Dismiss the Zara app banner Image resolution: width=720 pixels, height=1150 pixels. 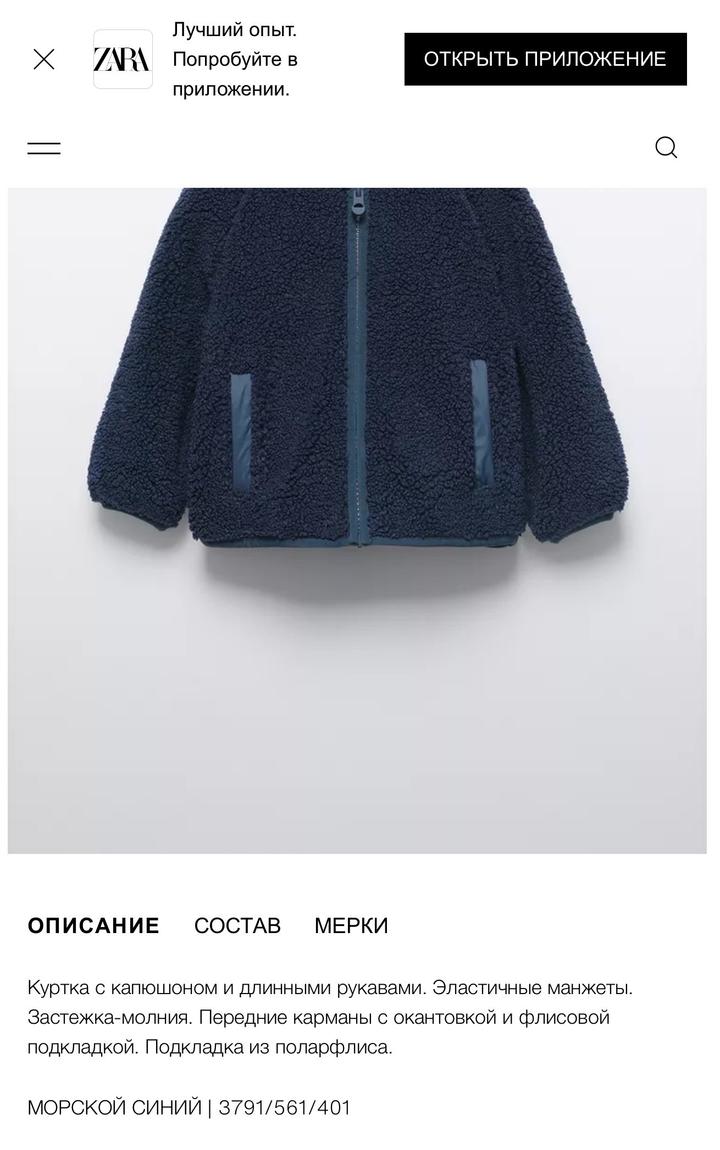point(44,59)
